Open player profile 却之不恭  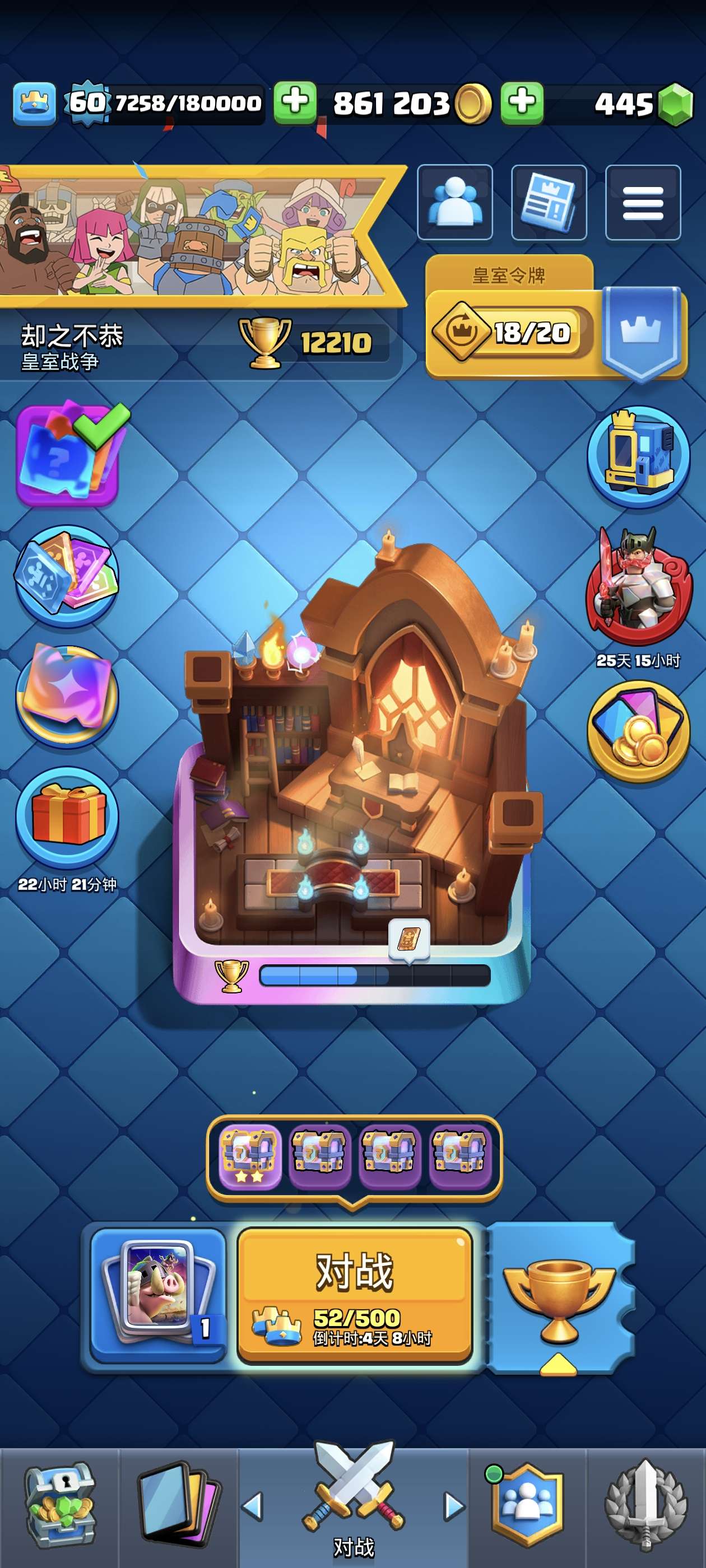click(73, 346)
